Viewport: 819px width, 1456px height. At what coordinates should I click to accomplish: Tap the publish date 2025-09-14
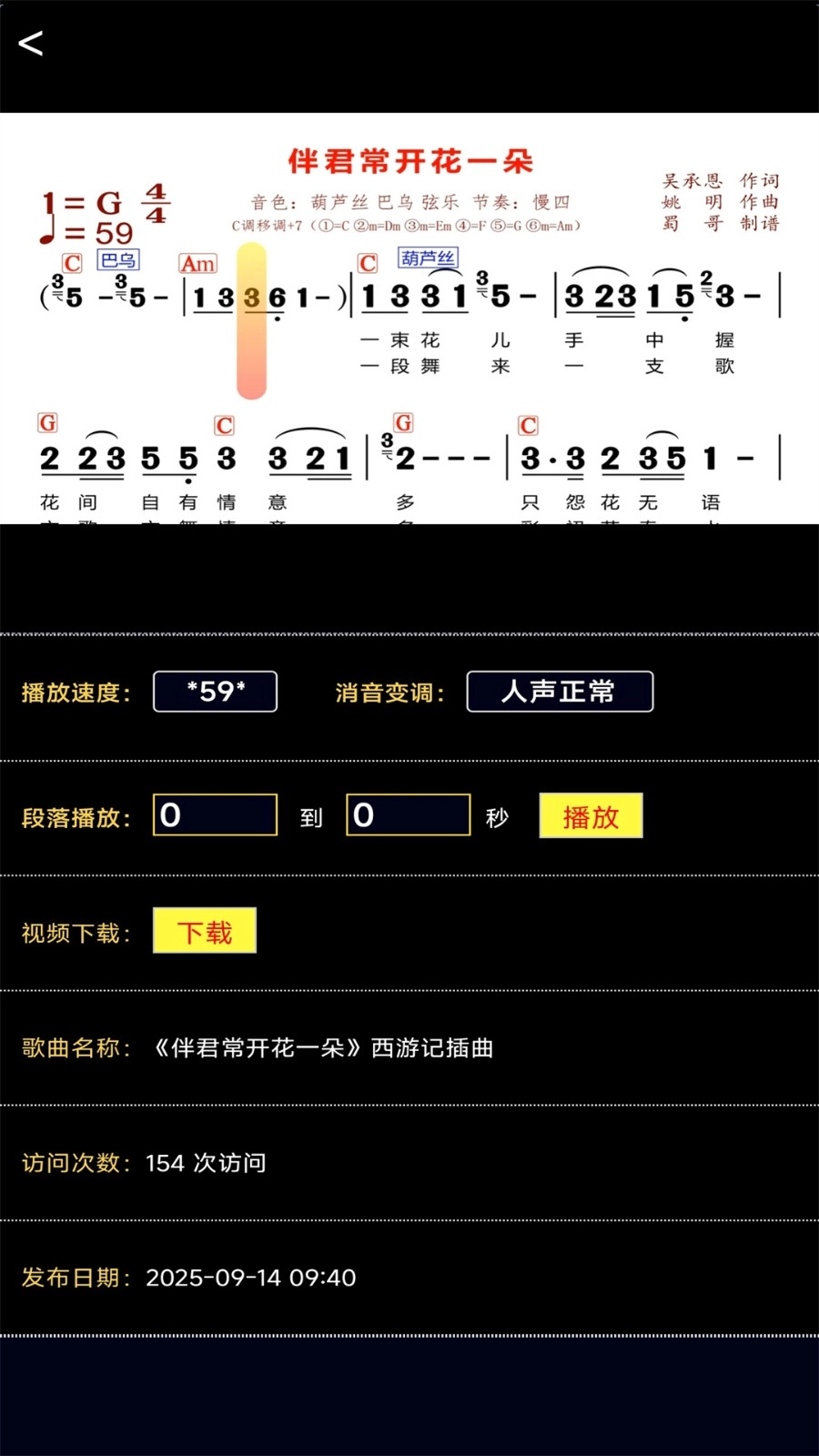252,1278
